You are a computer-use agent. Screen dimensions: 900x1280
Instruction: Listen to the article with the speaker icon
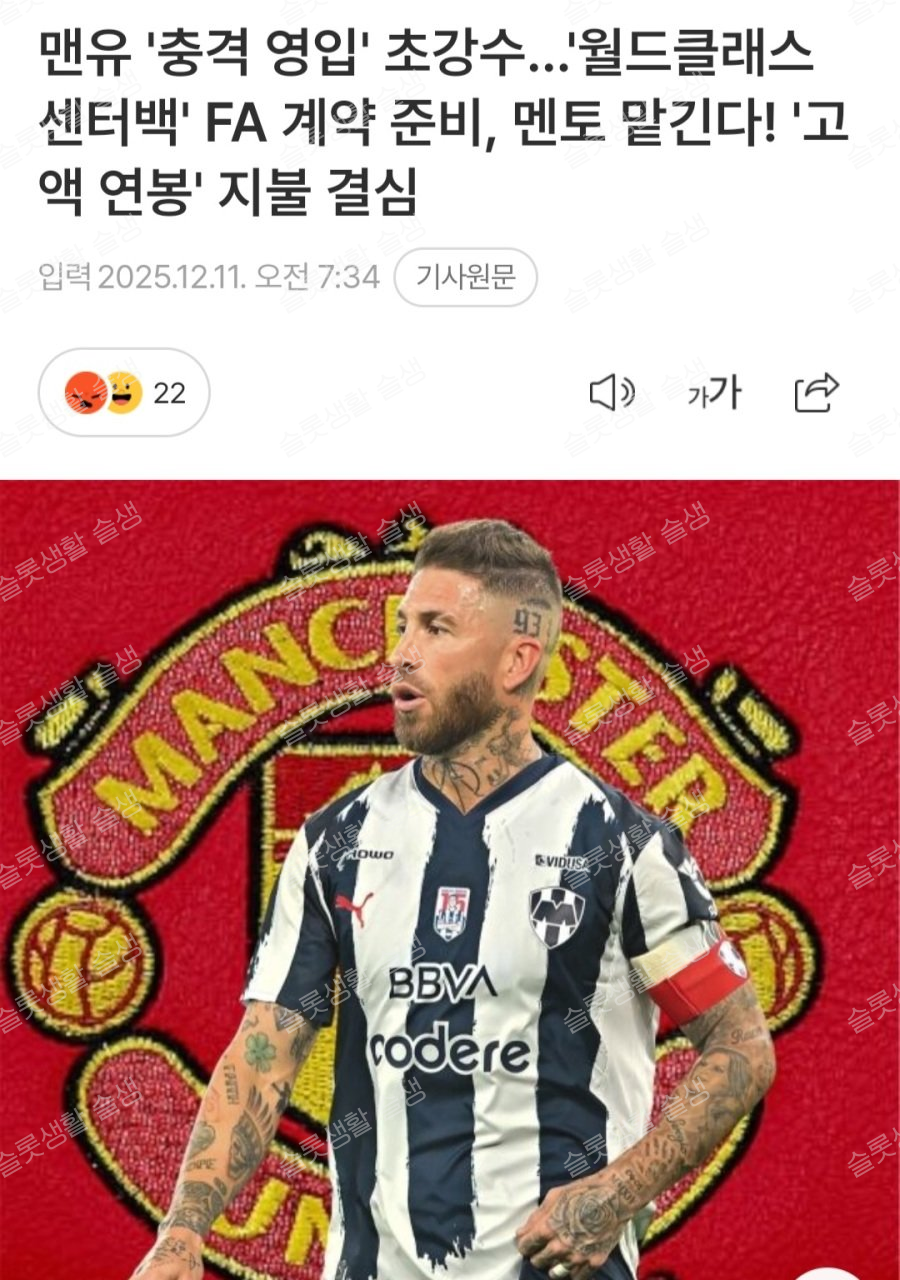click(x=611, y=394)
